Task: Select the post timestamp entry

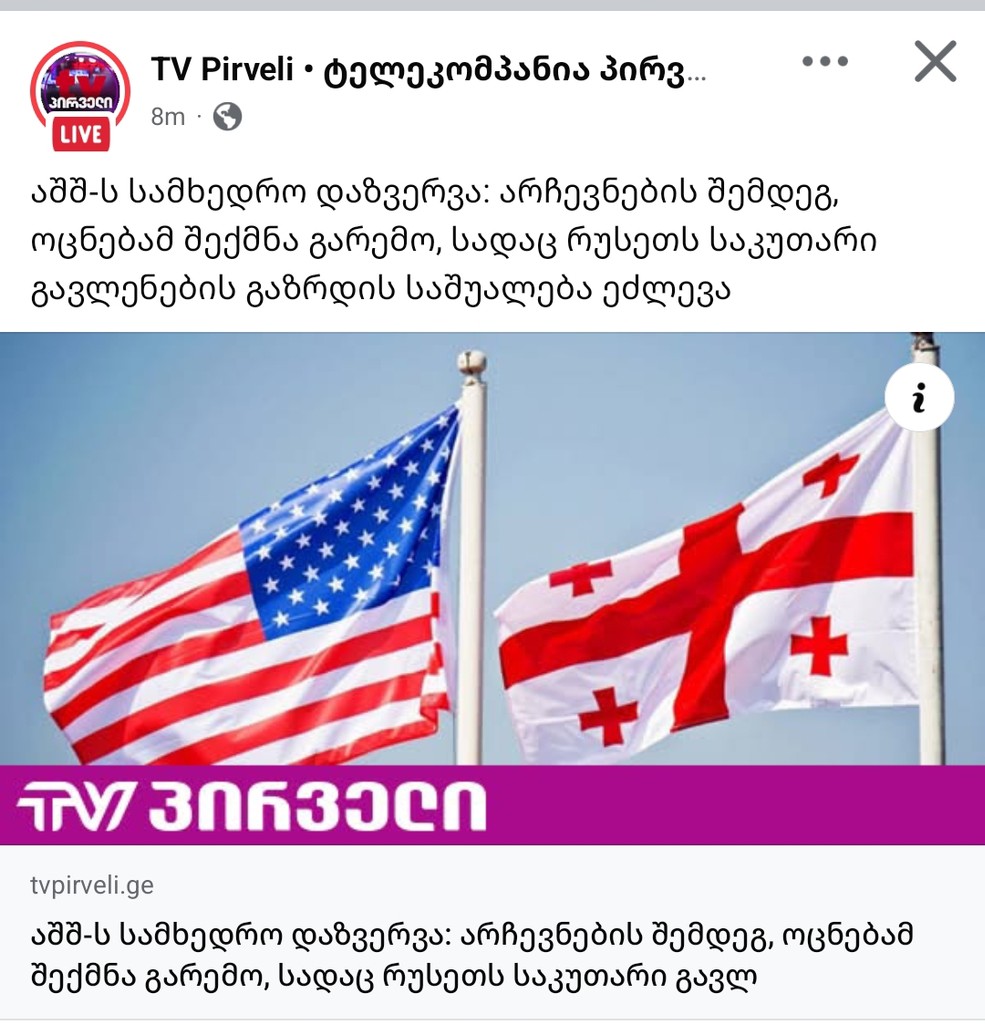Action: click(x=166, y=116)
